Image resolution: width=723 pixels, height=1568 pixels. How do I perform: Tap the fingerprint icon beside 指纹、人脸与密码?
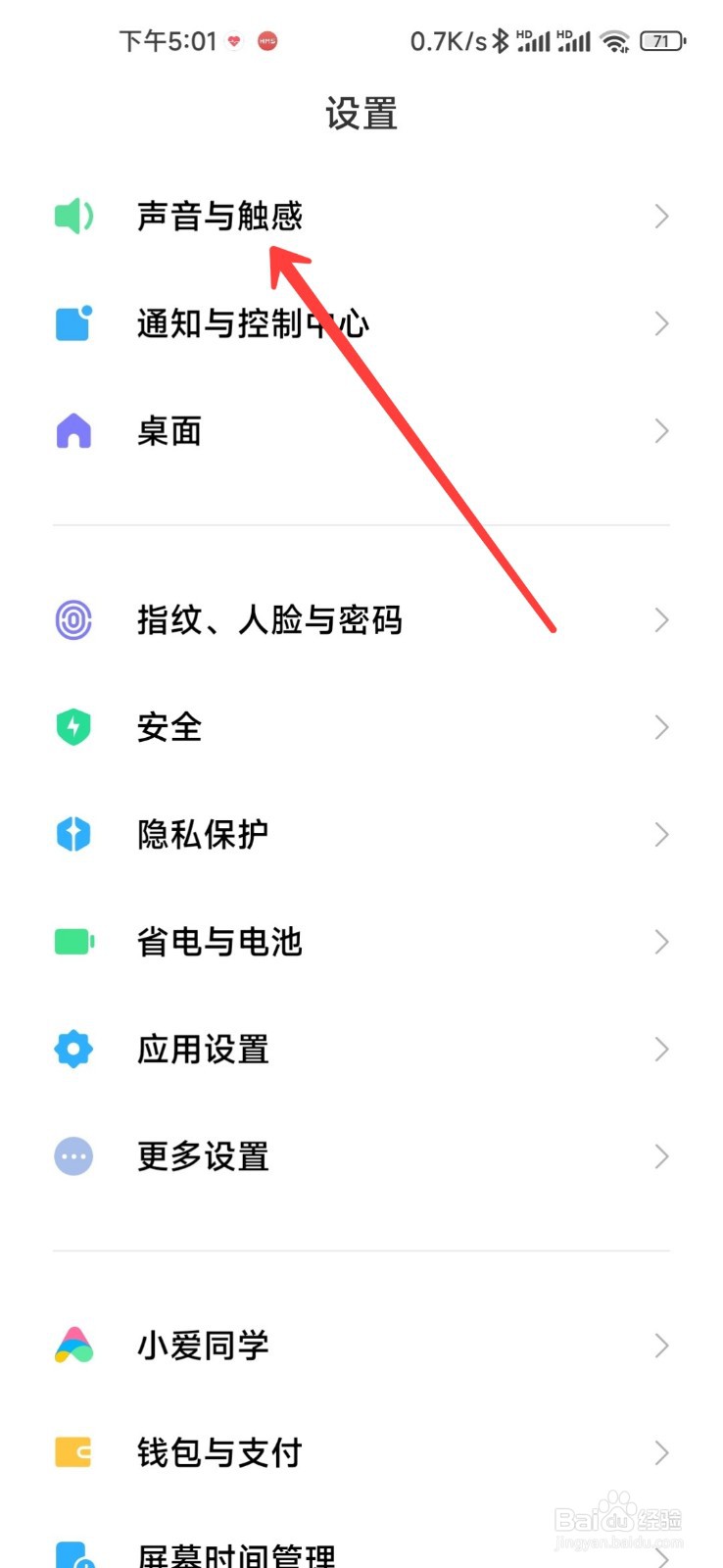tap(73, 619)
